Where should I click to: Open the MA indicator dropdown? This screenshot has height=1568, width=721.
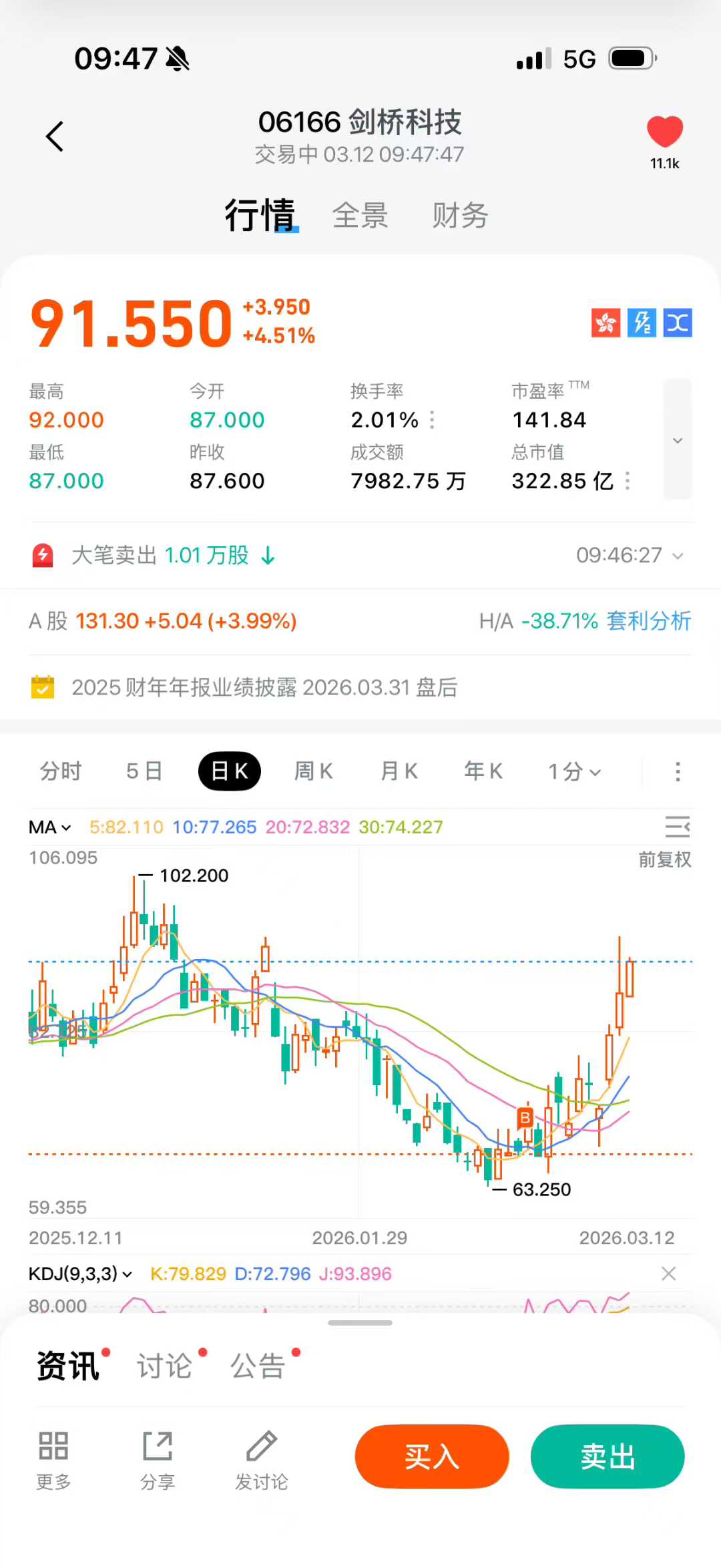pyautogui.click(x=50, y=827)
